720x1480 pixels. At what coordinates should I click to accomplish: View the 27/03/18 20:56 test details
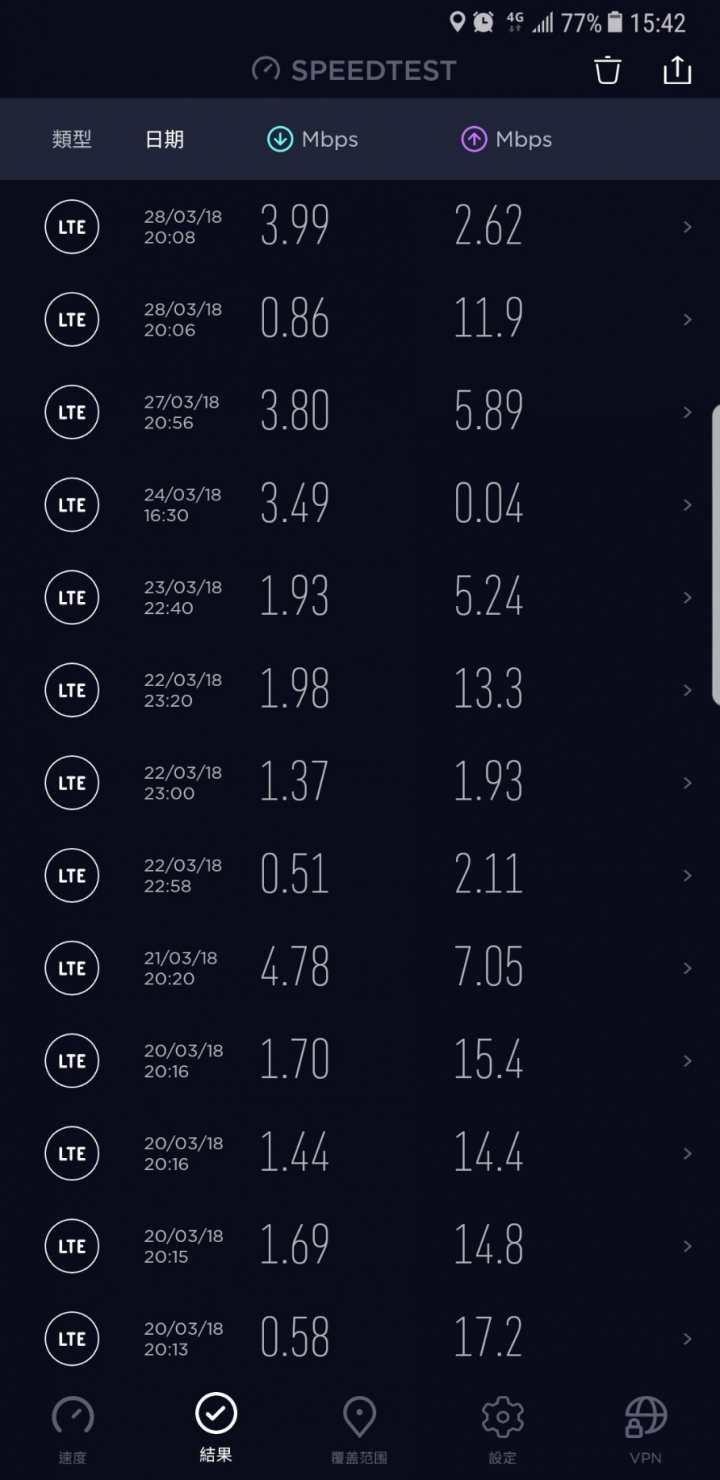pyautogui.click(x=360, y=412)
